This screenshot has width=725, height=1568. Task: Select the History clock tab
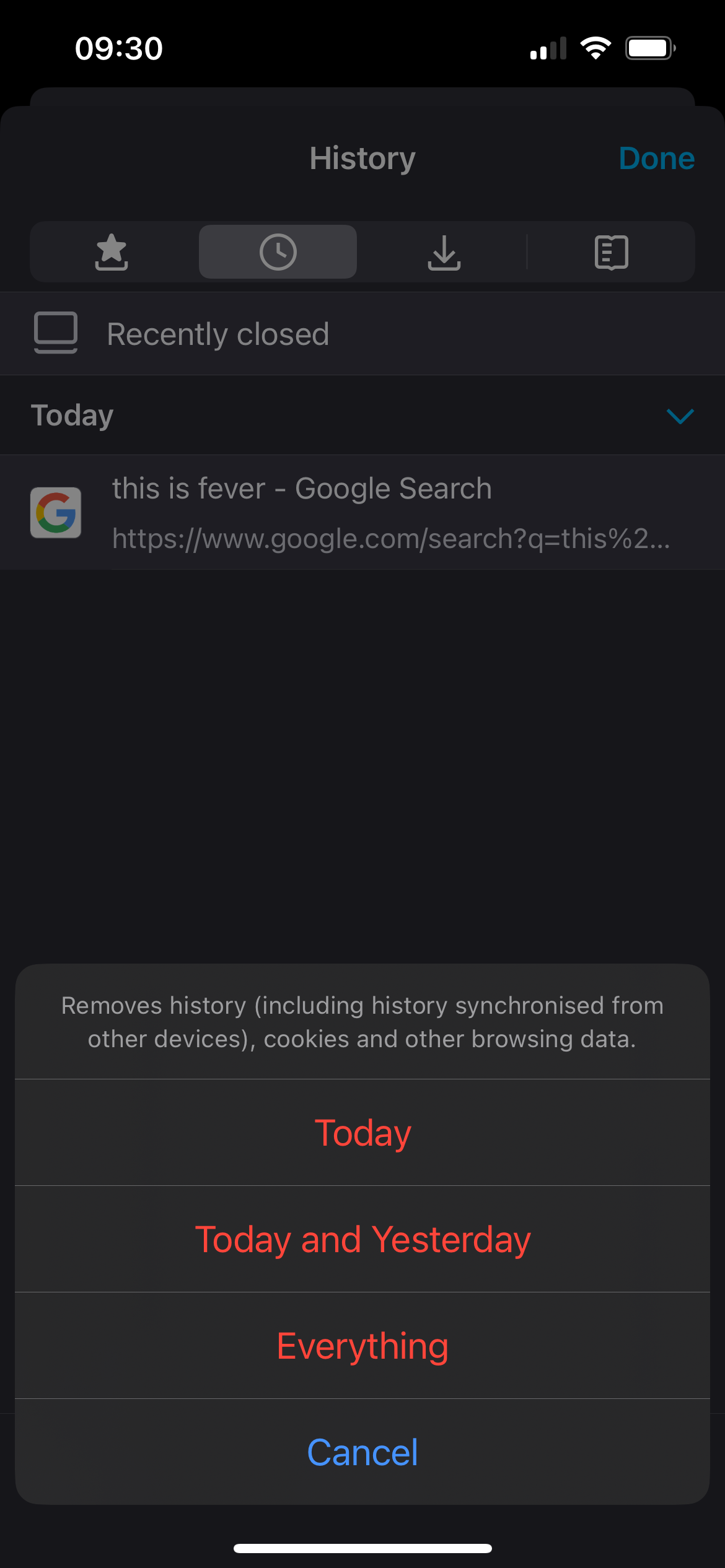[x=278, y=252]
